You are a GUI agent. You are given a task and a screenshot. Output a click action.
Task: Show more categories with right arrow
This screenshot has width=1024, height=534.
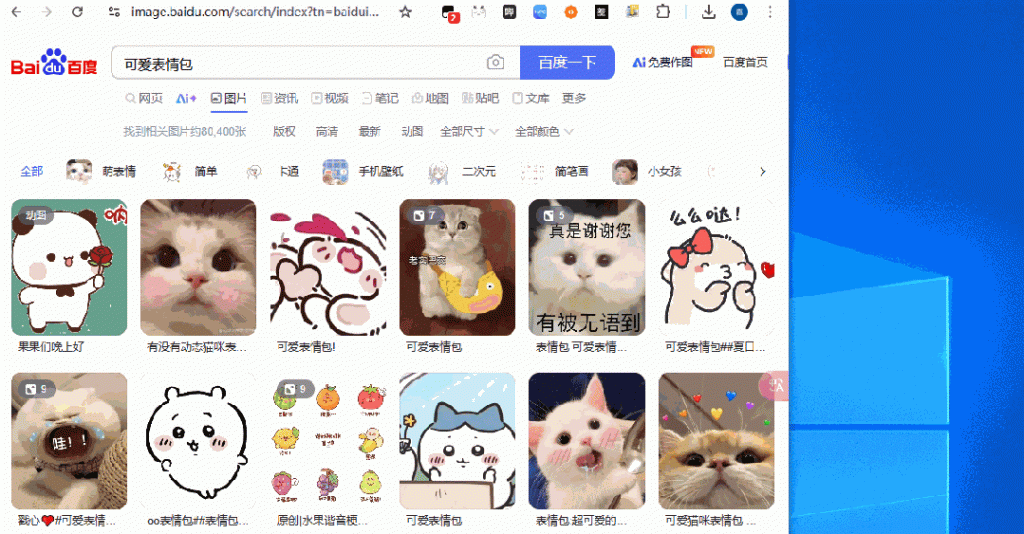(763, 171)
